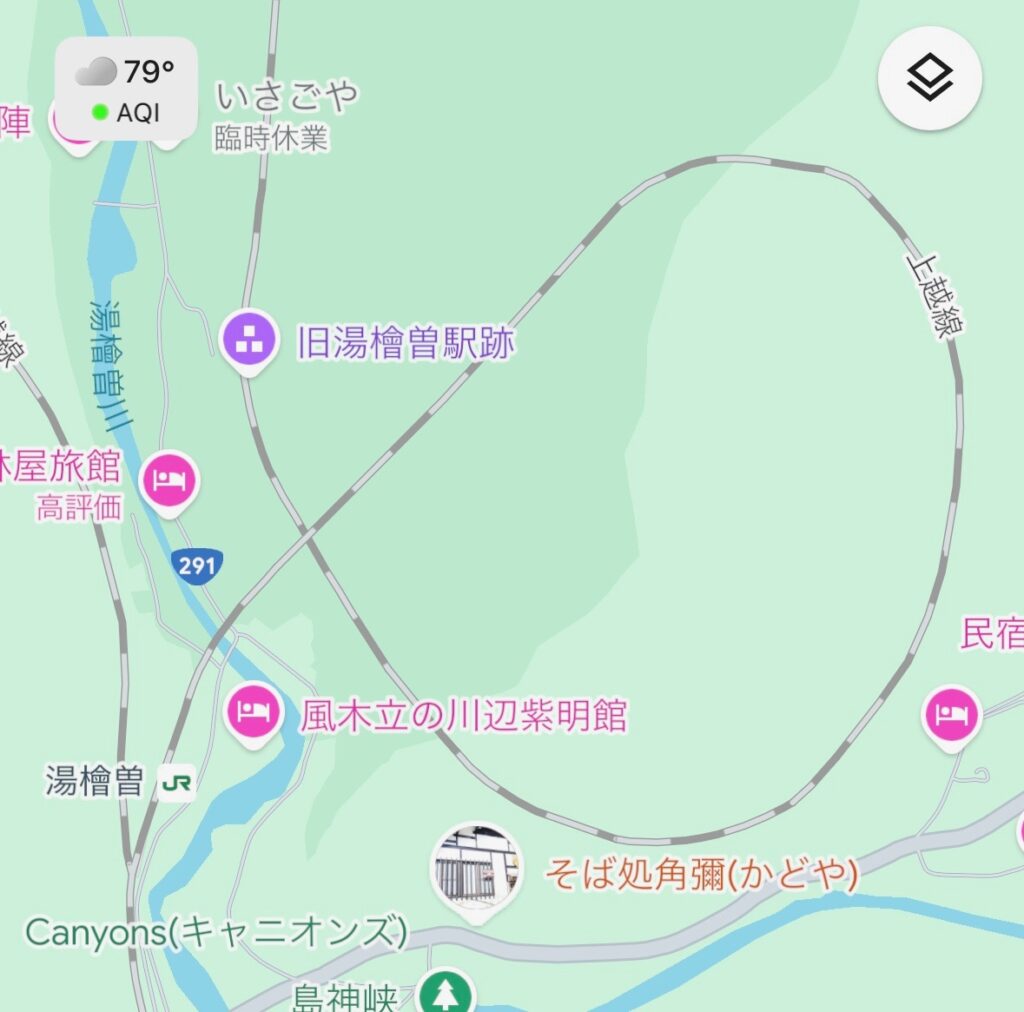Open the weather and AQI widget
Viewport: 1024px width, 1012px height.
point(126,88)
